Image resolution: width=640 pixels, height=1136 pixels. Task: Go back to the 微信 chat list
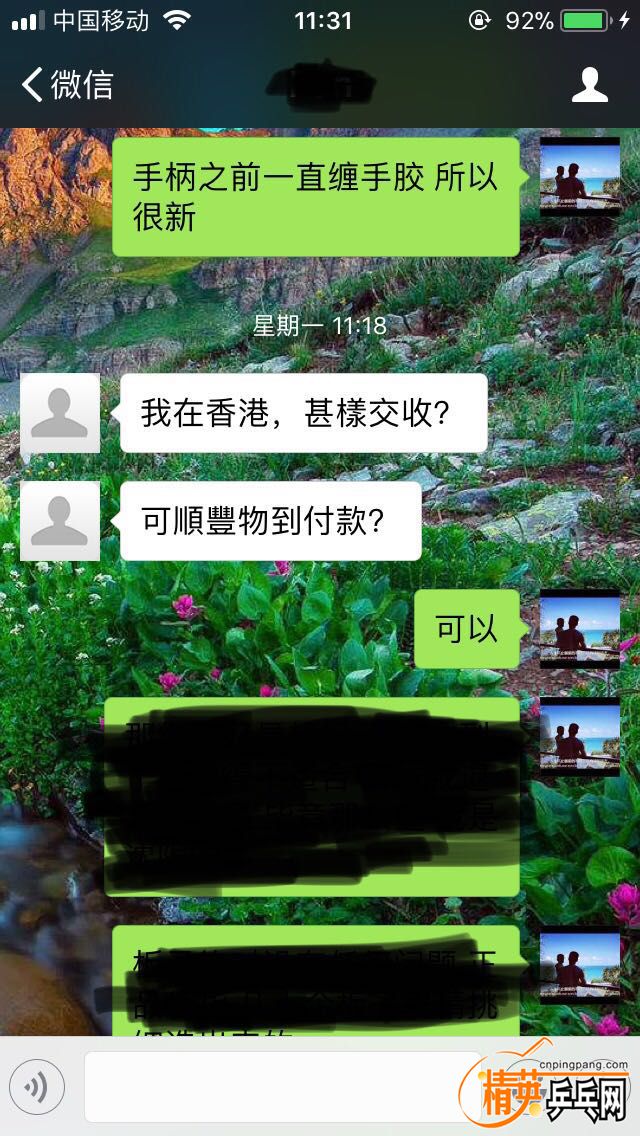[x=67, y=85]
